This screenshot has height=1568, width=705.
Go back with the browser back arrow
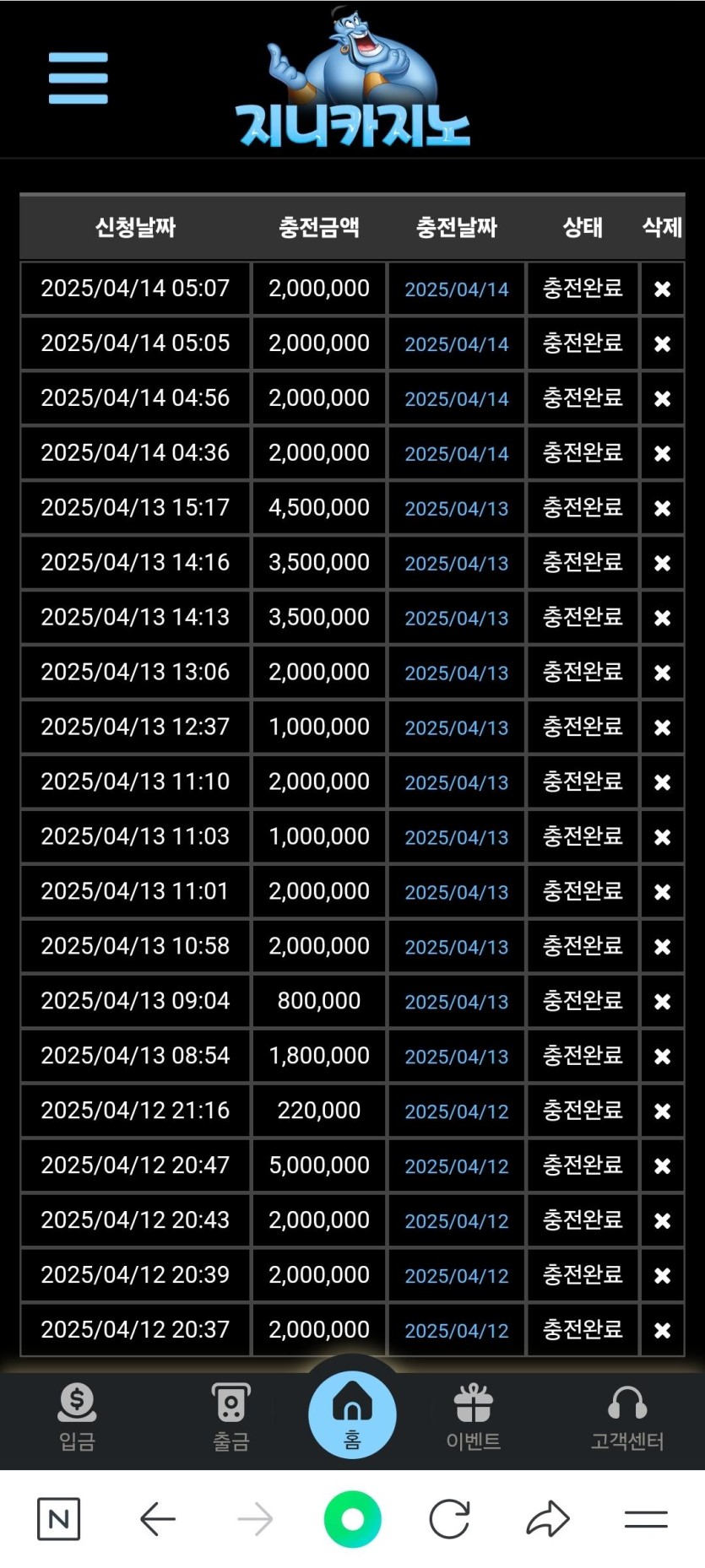pyautogui.click(x=157, y=1519)
